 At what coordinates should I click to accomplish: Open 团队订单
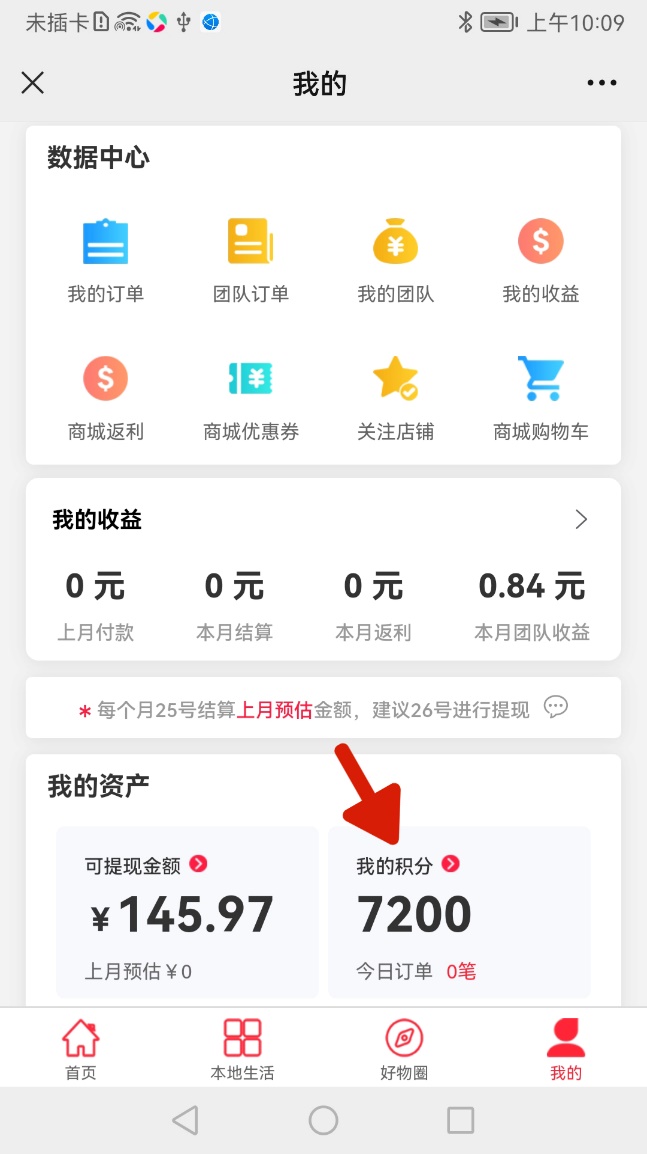(250, 258)
